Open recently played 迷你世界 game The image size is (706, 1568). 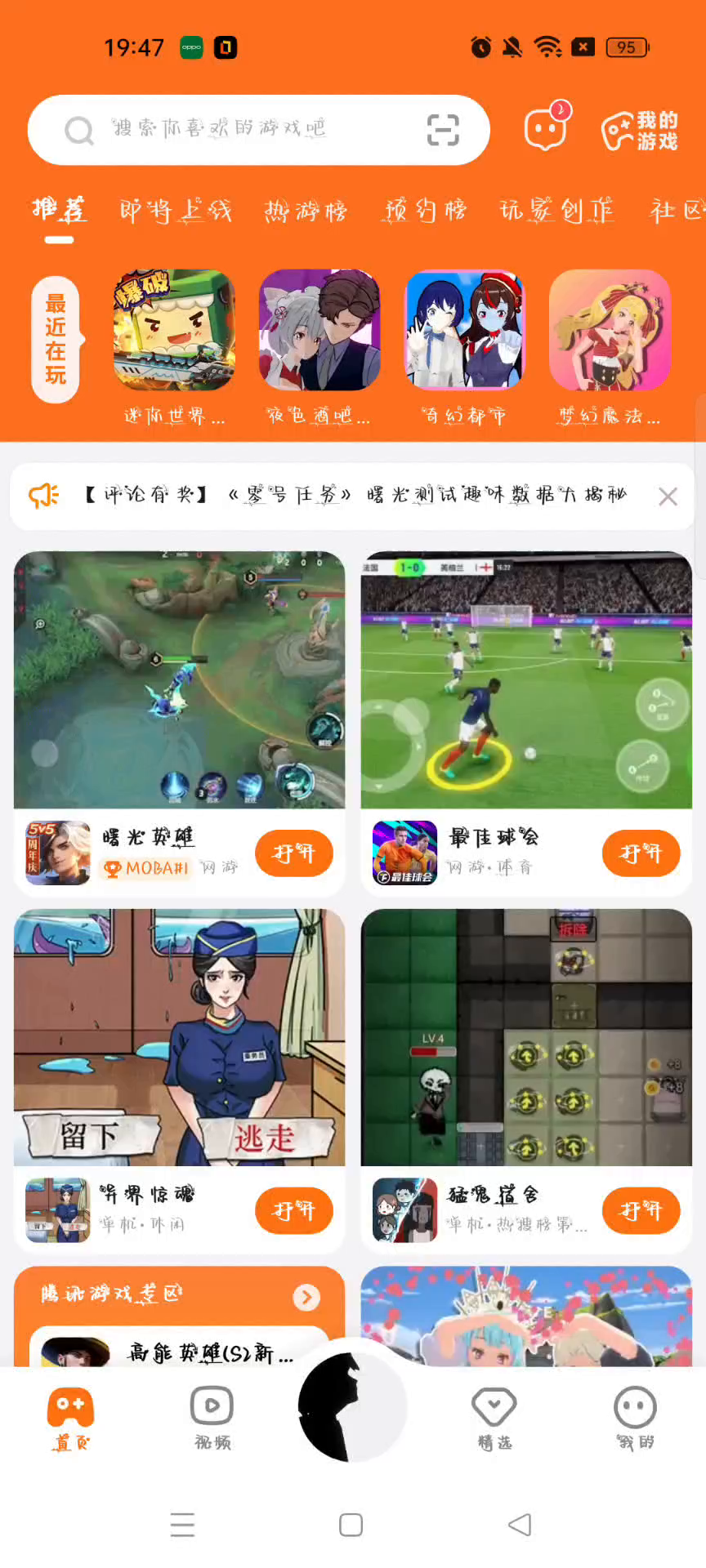pyautogui.click(x=174, y=347)
